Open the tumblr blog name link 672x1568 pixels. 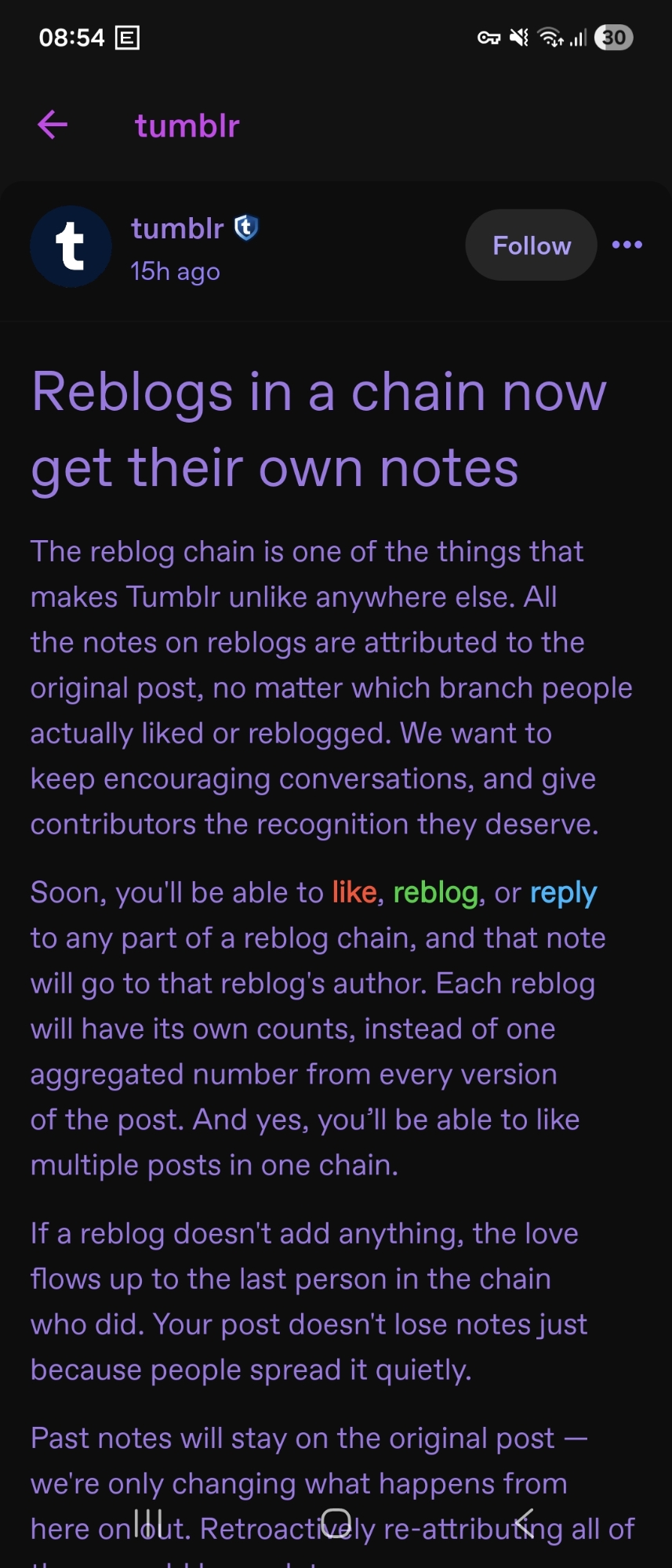click(x=177, y=228)
